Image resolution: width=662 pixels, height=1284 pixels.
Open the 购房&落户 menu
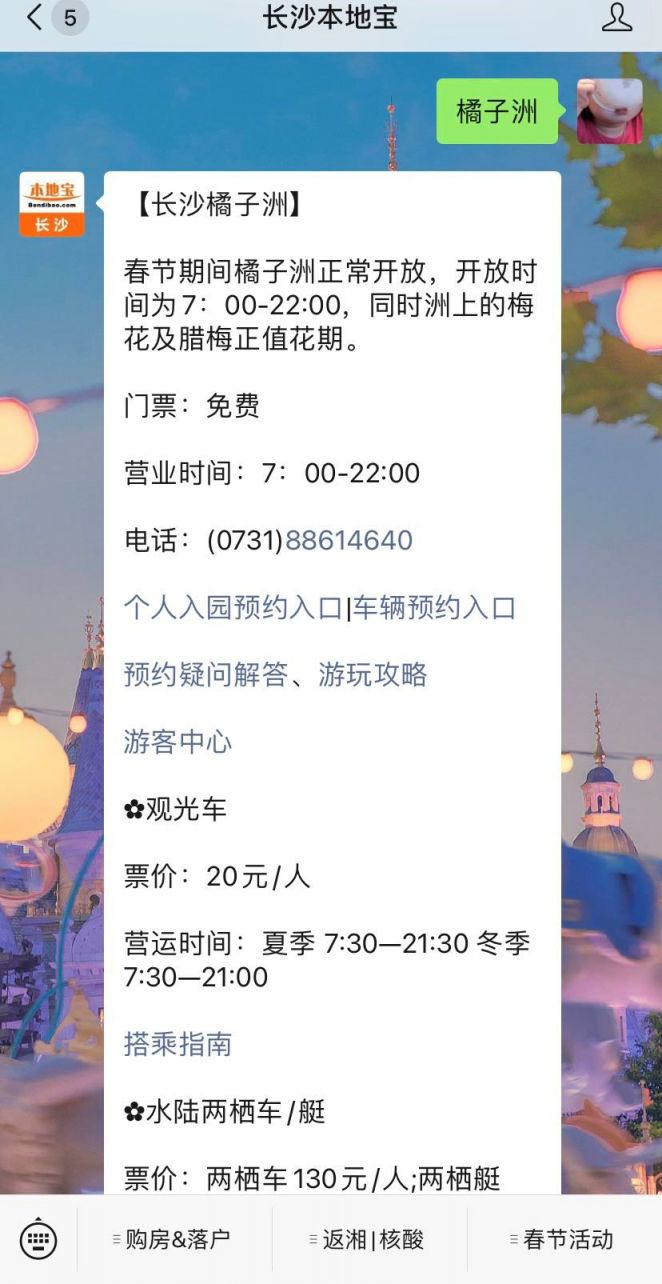174,1240
